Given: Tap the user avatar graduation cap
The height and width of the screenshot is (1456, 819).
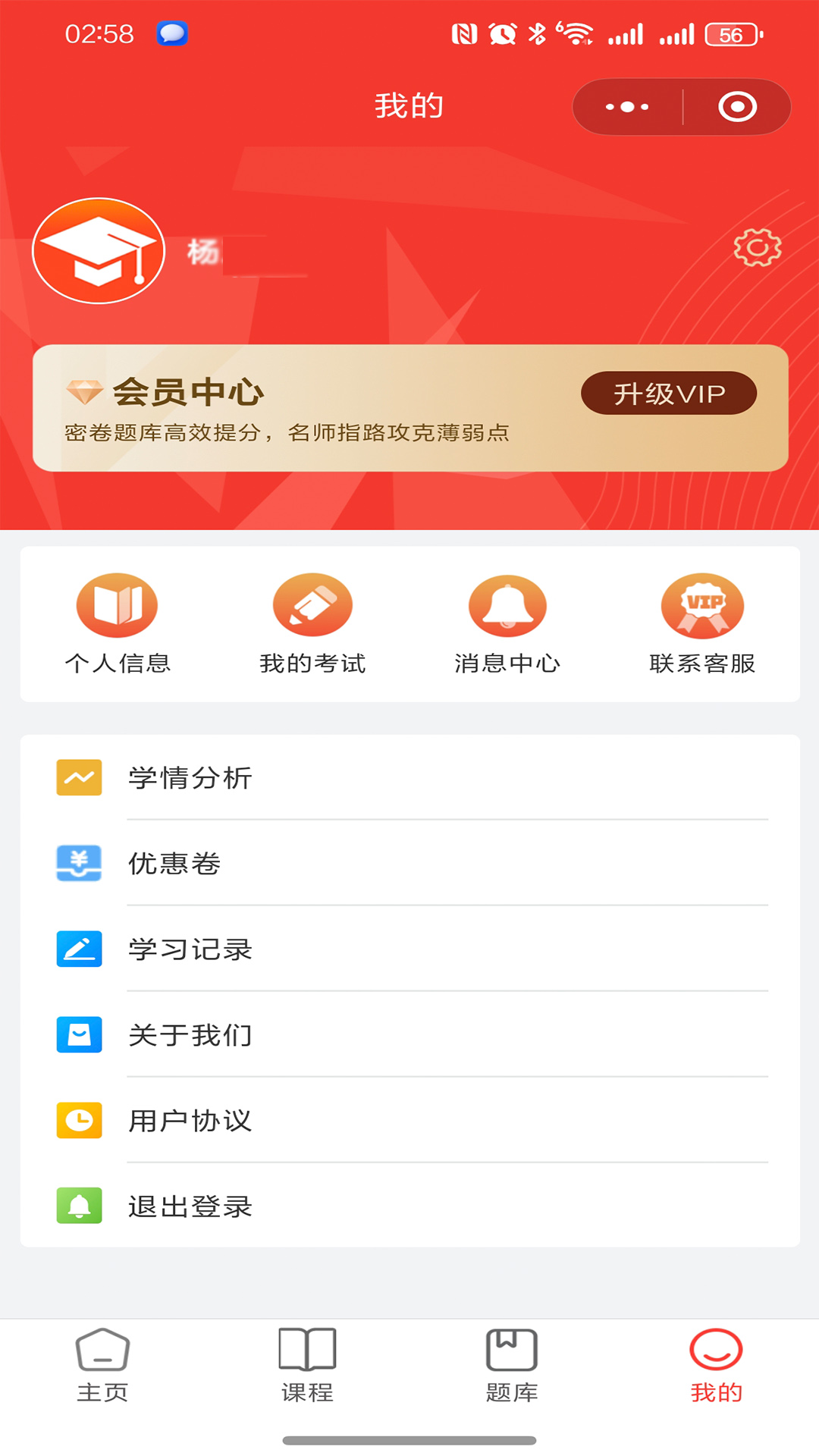Looking at the screenshot, I should [x=99, y=251].
